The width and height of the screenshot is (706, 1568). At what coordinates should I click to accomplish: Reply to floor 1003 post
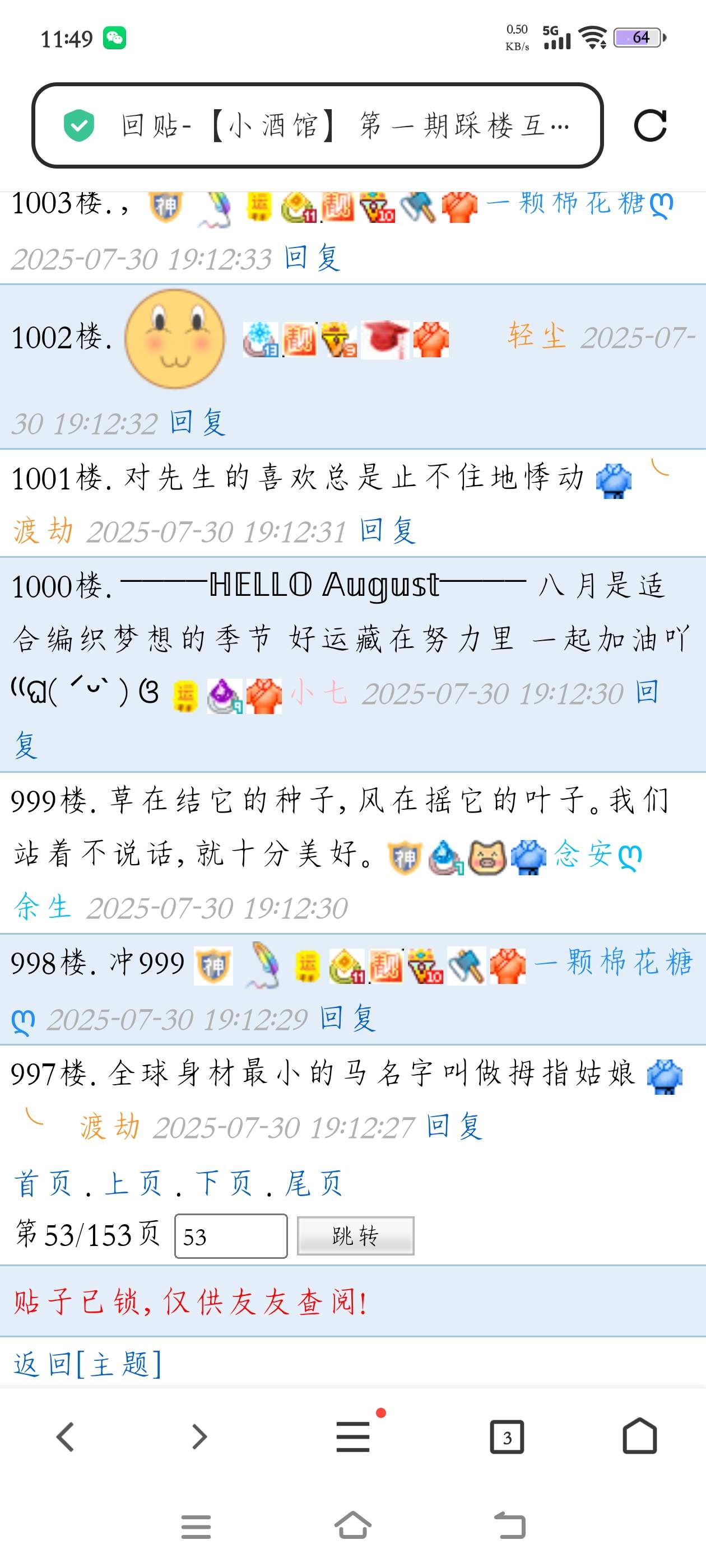[x=312, y=258]
